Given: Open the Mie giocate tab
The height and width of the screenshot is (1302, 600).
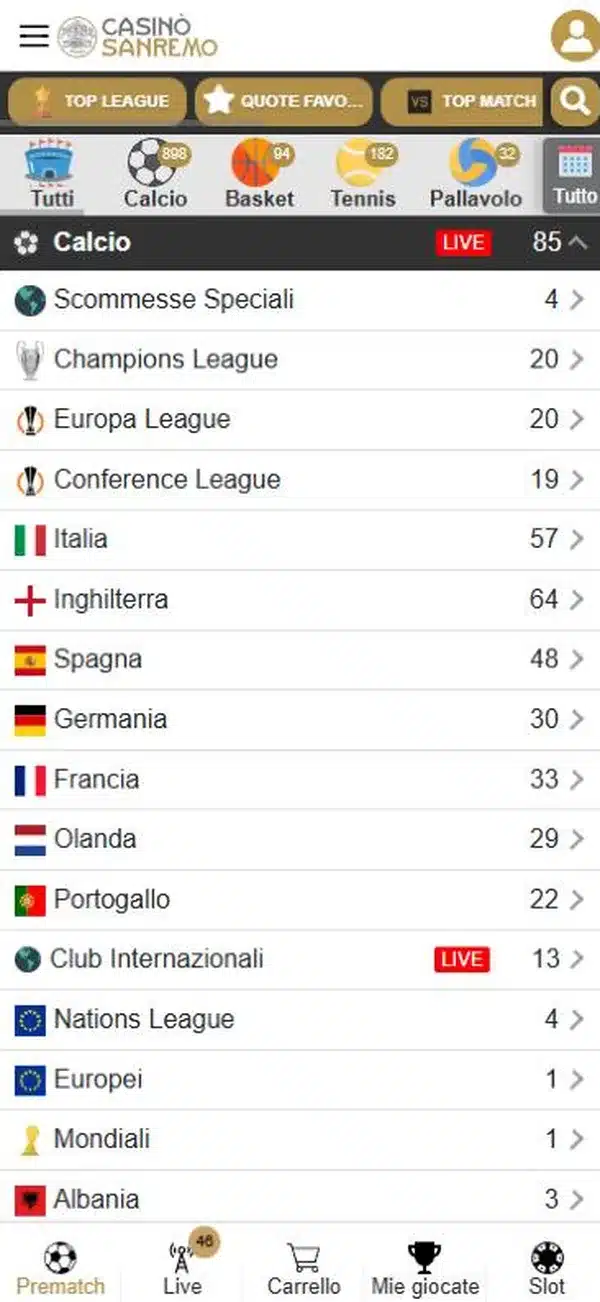Looking at the screenshot, I should click(425, 1266).
